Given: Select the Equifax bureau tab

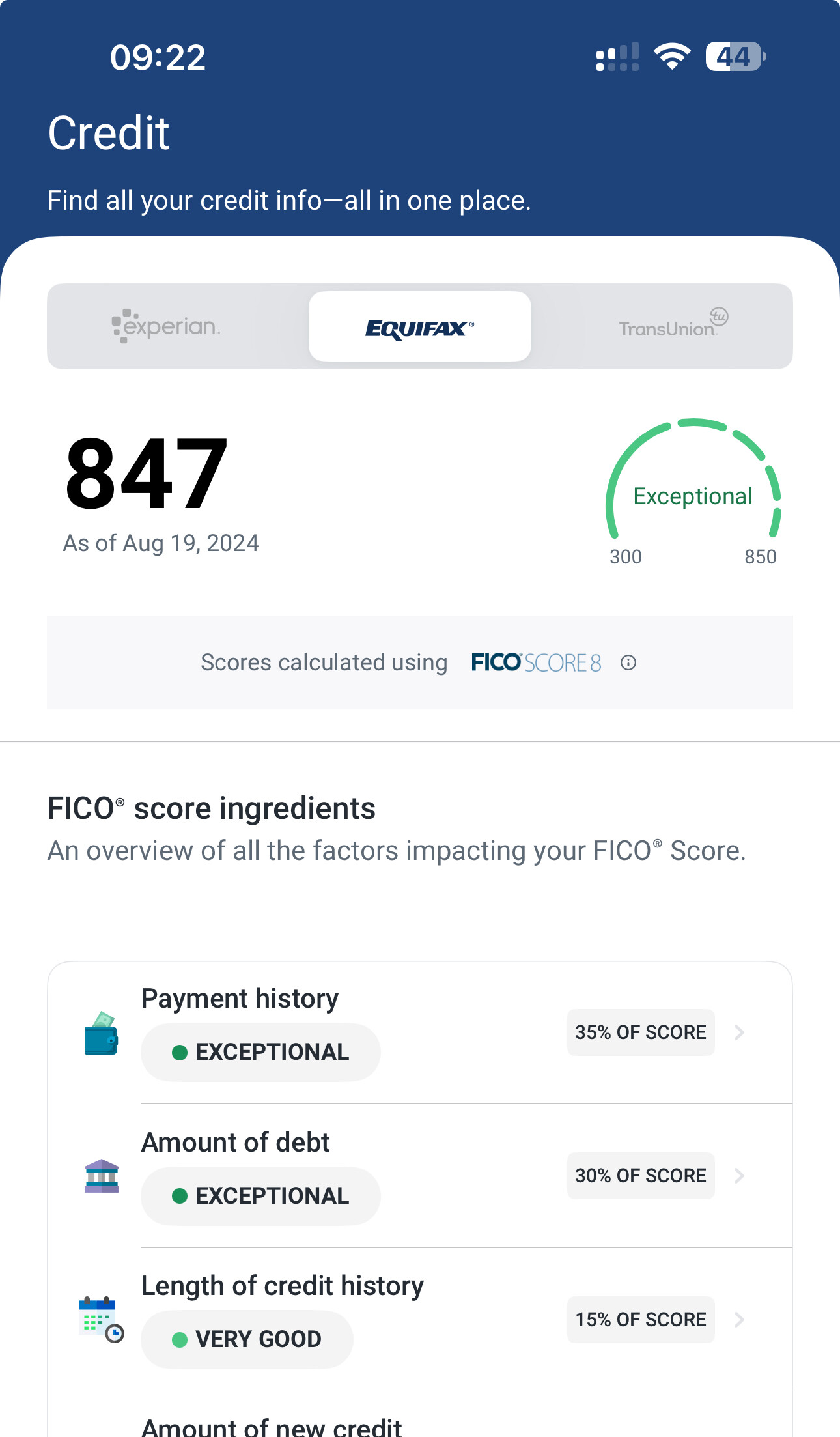Looking at the screenshot, I should pyautogui.click(x=420, y=326).
